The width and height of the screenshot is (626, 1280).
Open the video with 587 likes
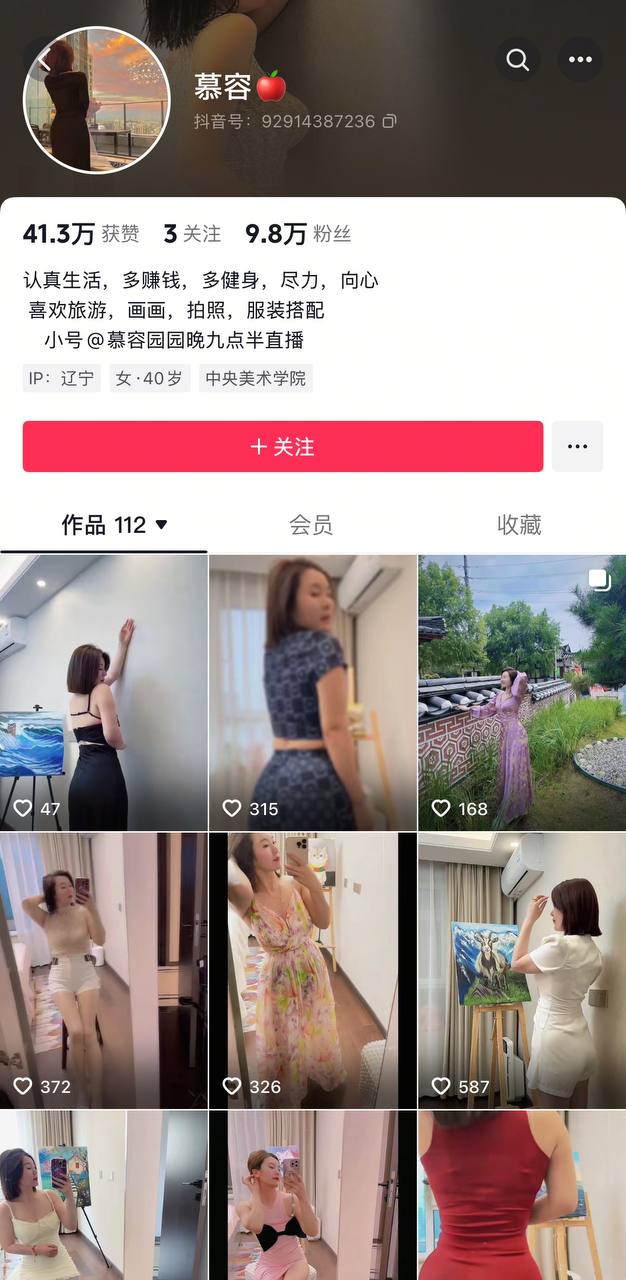click(521, 970)
